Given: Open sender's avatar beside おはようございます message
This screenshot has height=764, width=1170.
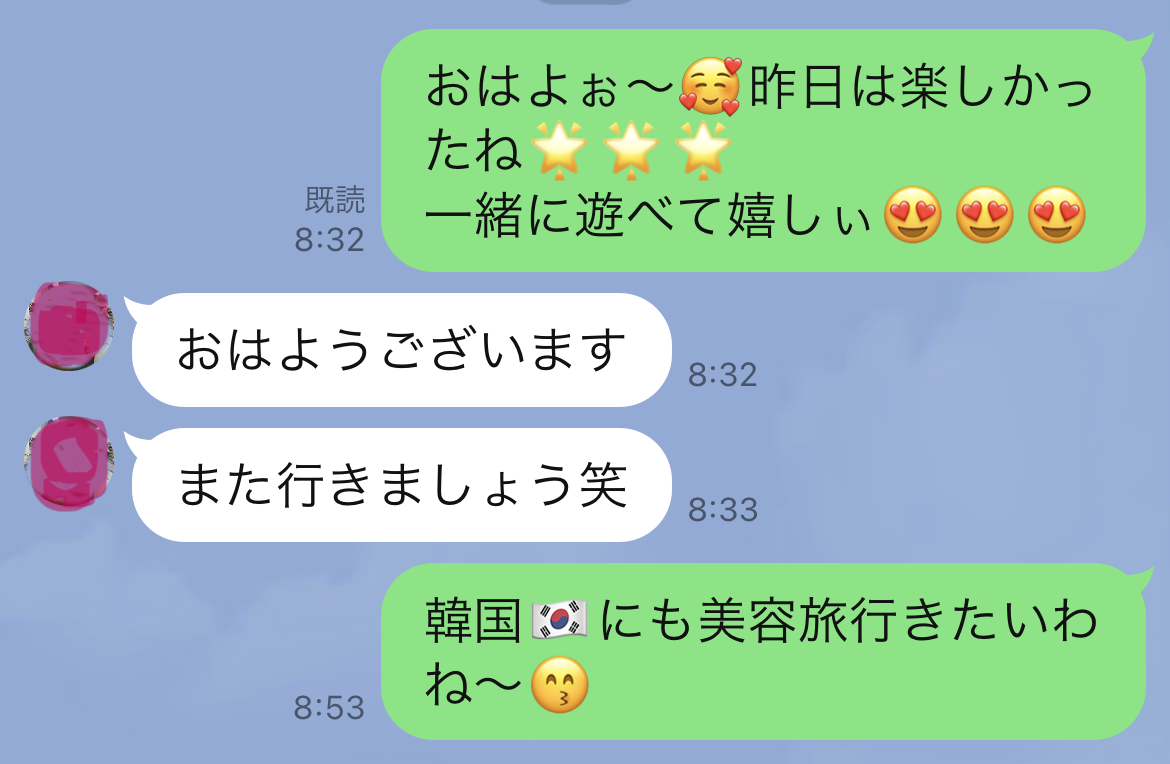Looking at the screenshot, I should (x=68, y=326).
